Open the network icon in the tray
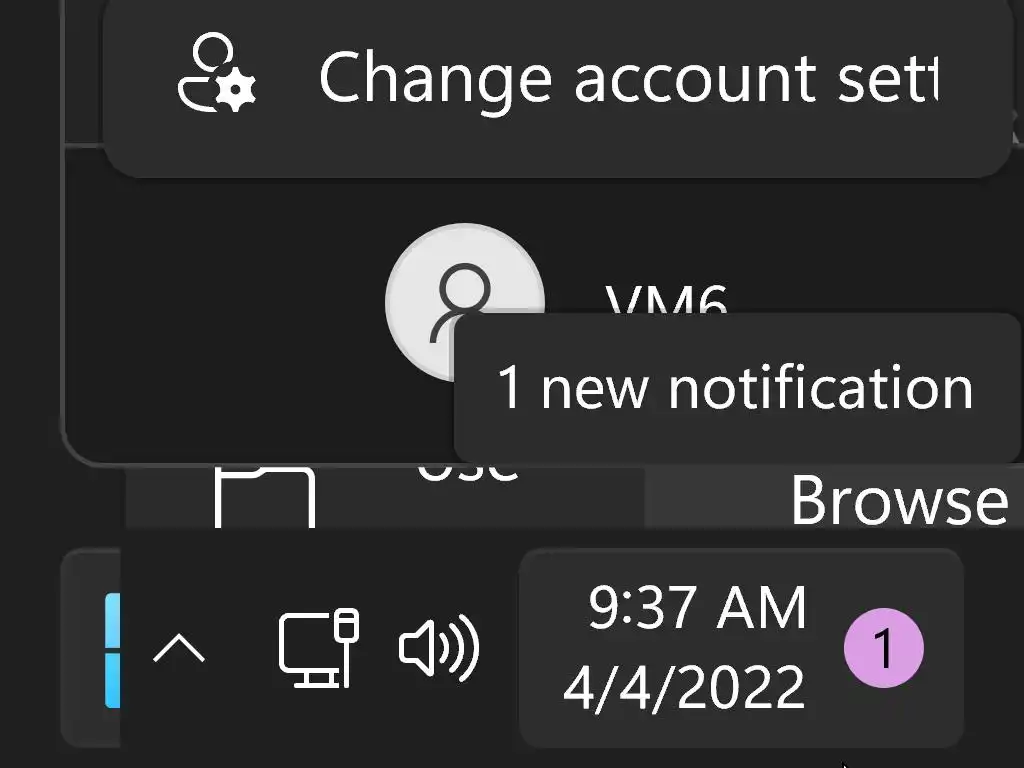The height and width of the screenshot is (768, 1024). tap(318, 648)
